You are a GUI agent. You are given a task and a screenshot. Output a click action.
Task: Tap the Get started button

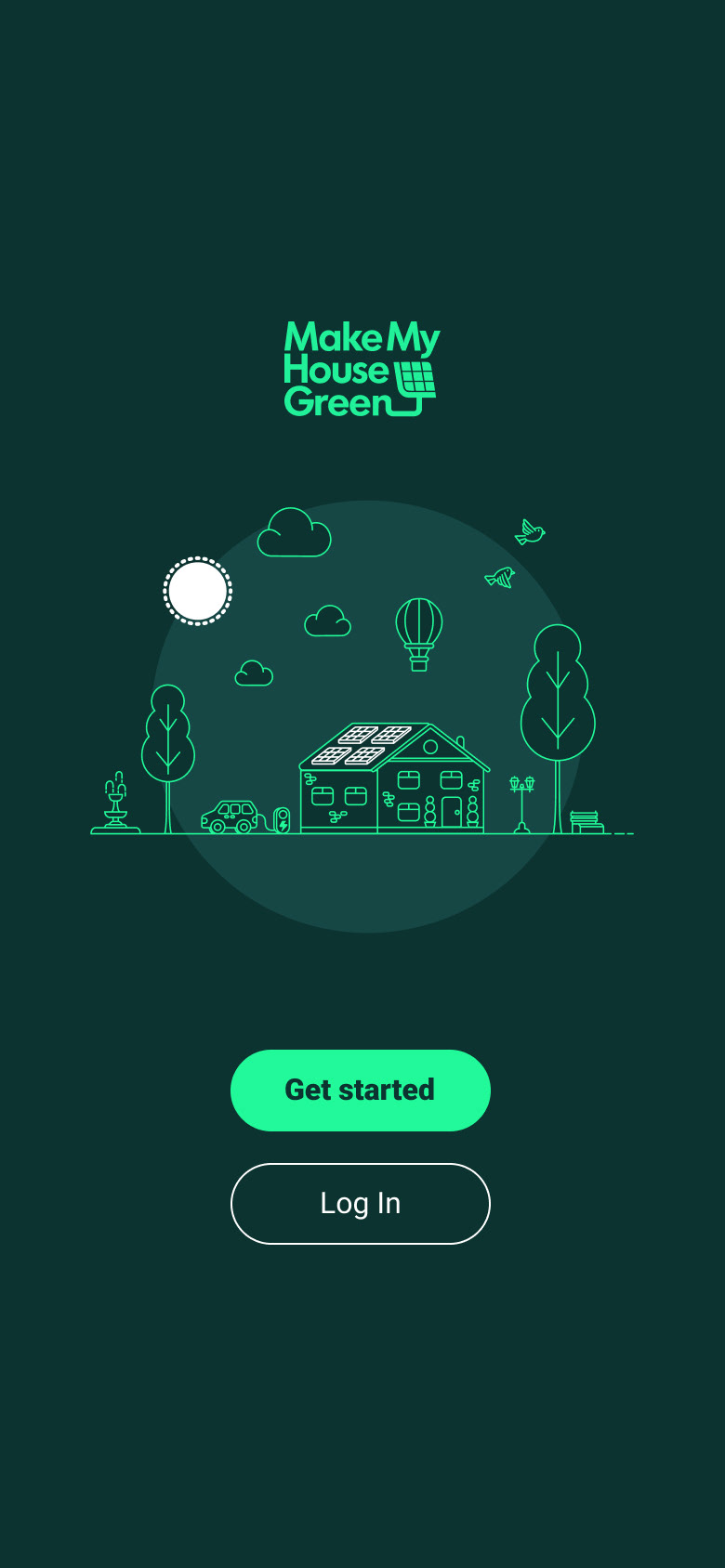pyautogui.click(x=360, y=1090)
